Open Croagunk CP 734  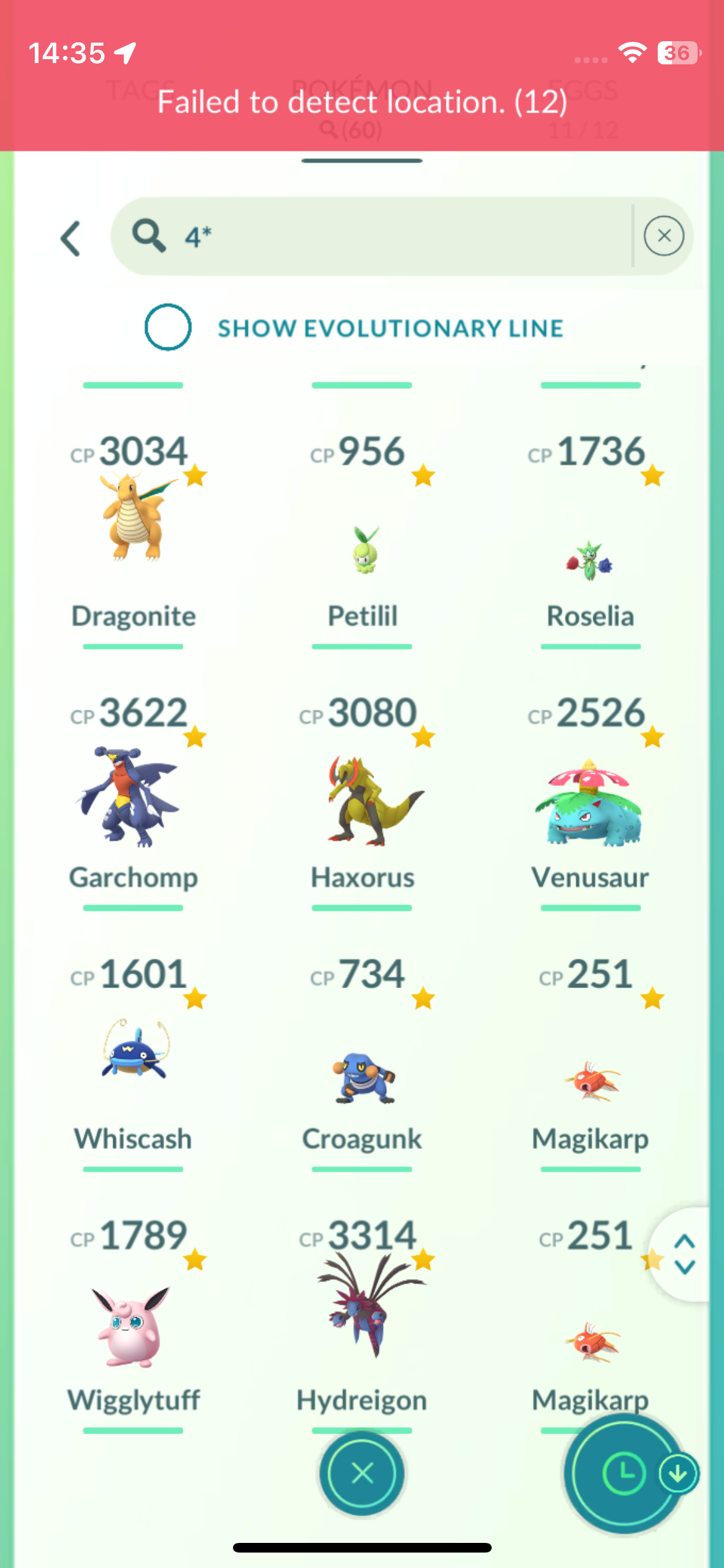[362, 1075]
